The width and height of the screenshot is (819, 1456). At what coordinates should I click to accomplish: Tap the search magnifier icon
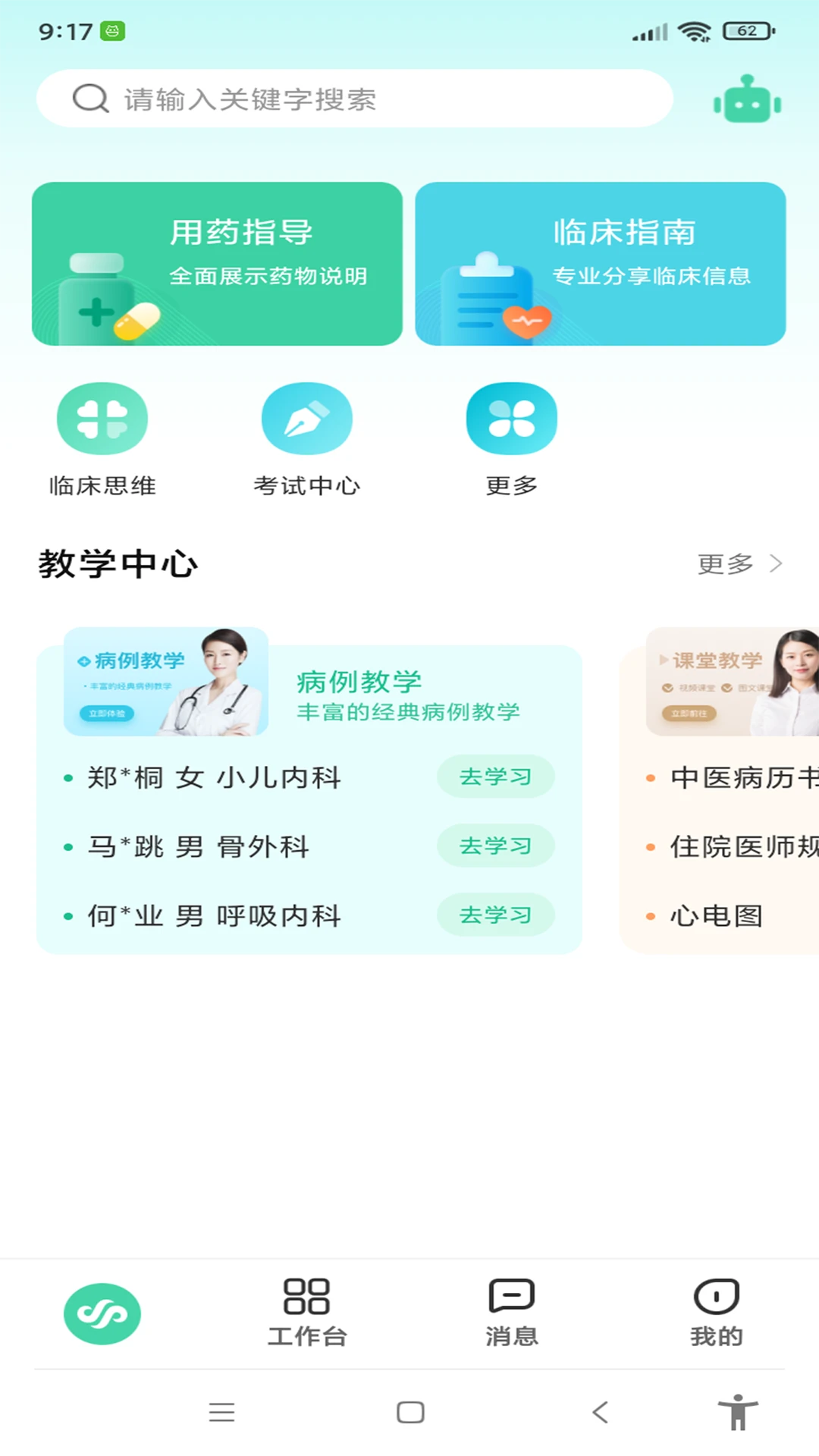89,99
